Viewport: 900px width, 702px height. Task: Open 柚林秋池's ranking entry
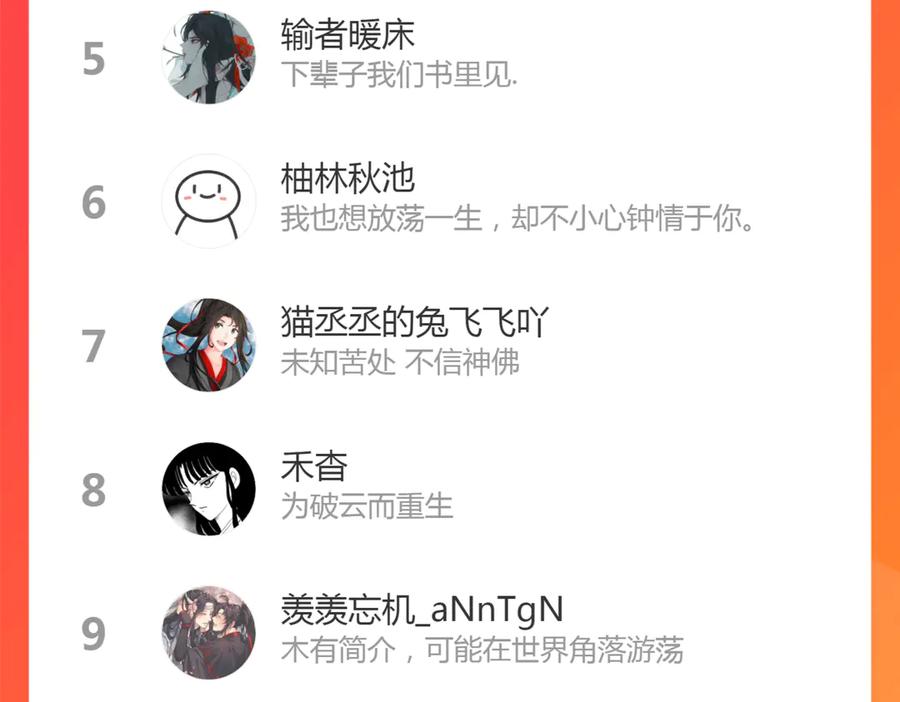[449, 201]
